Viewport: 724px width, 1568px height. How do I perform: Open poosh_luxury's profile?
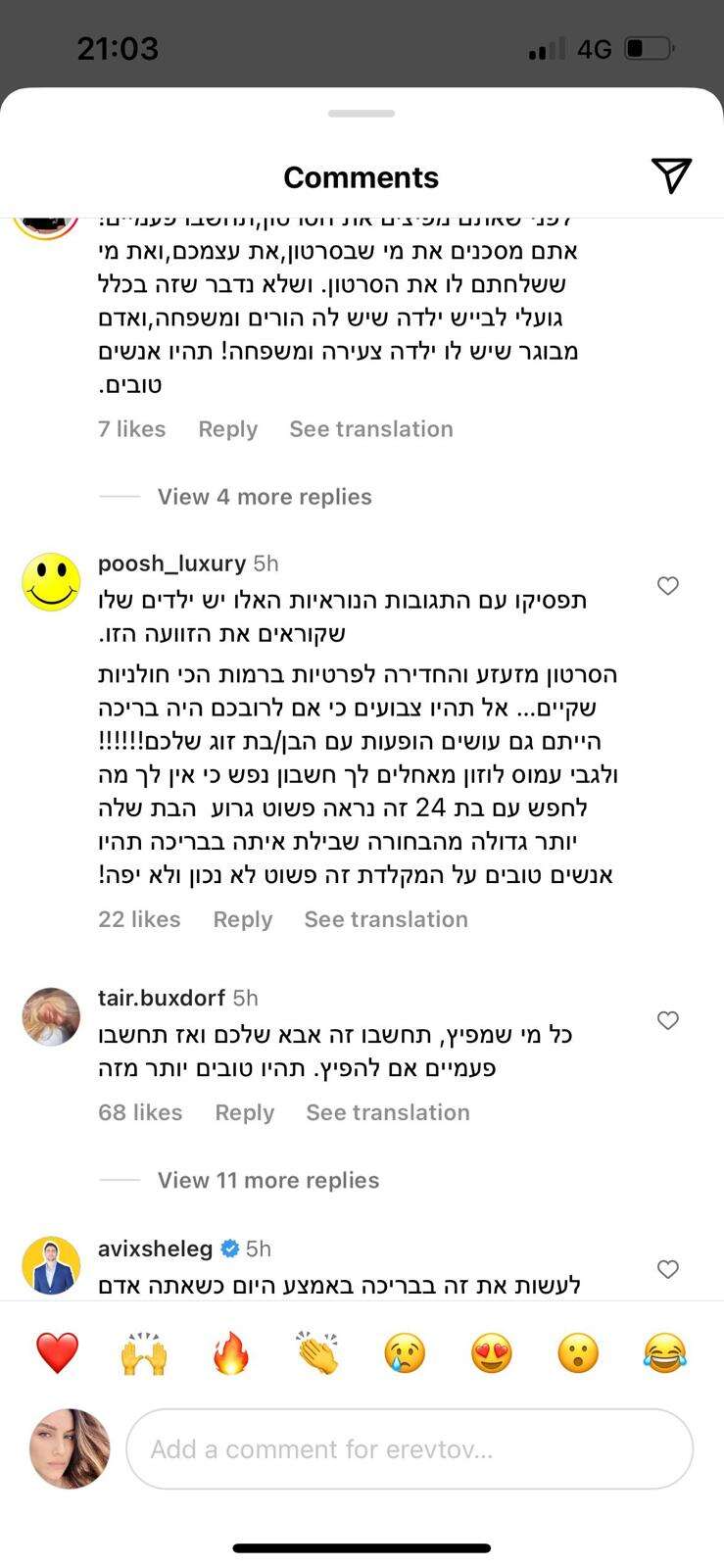pos(171,563)
